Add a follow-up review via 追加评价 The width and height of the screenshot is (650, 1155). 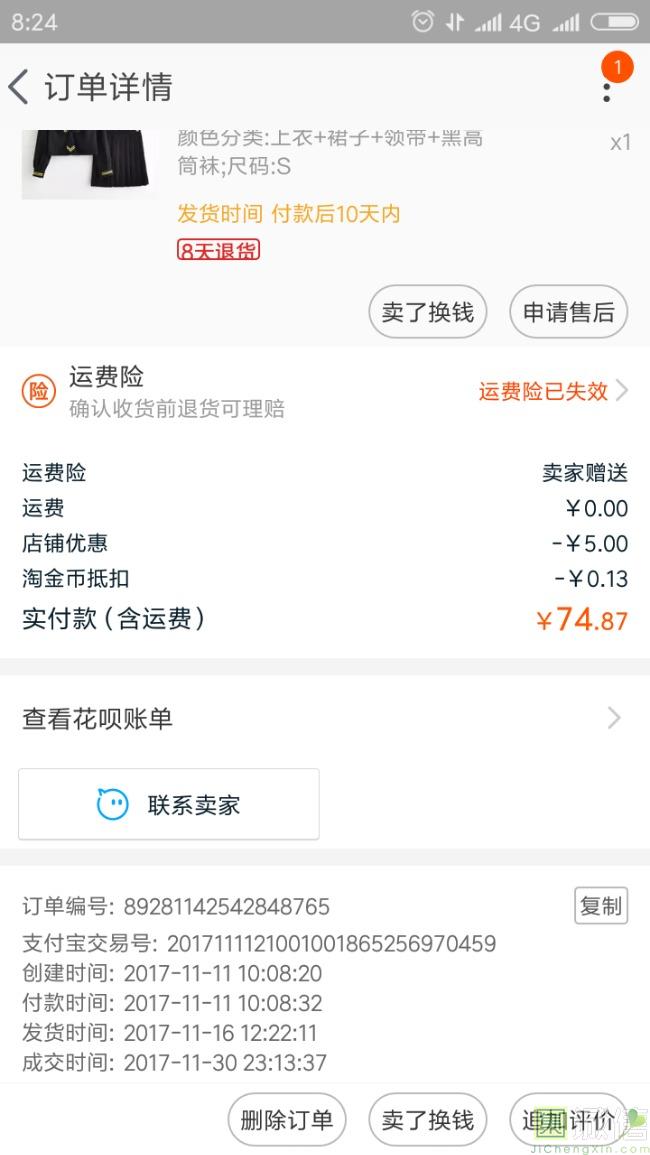tap(568, 1119)
